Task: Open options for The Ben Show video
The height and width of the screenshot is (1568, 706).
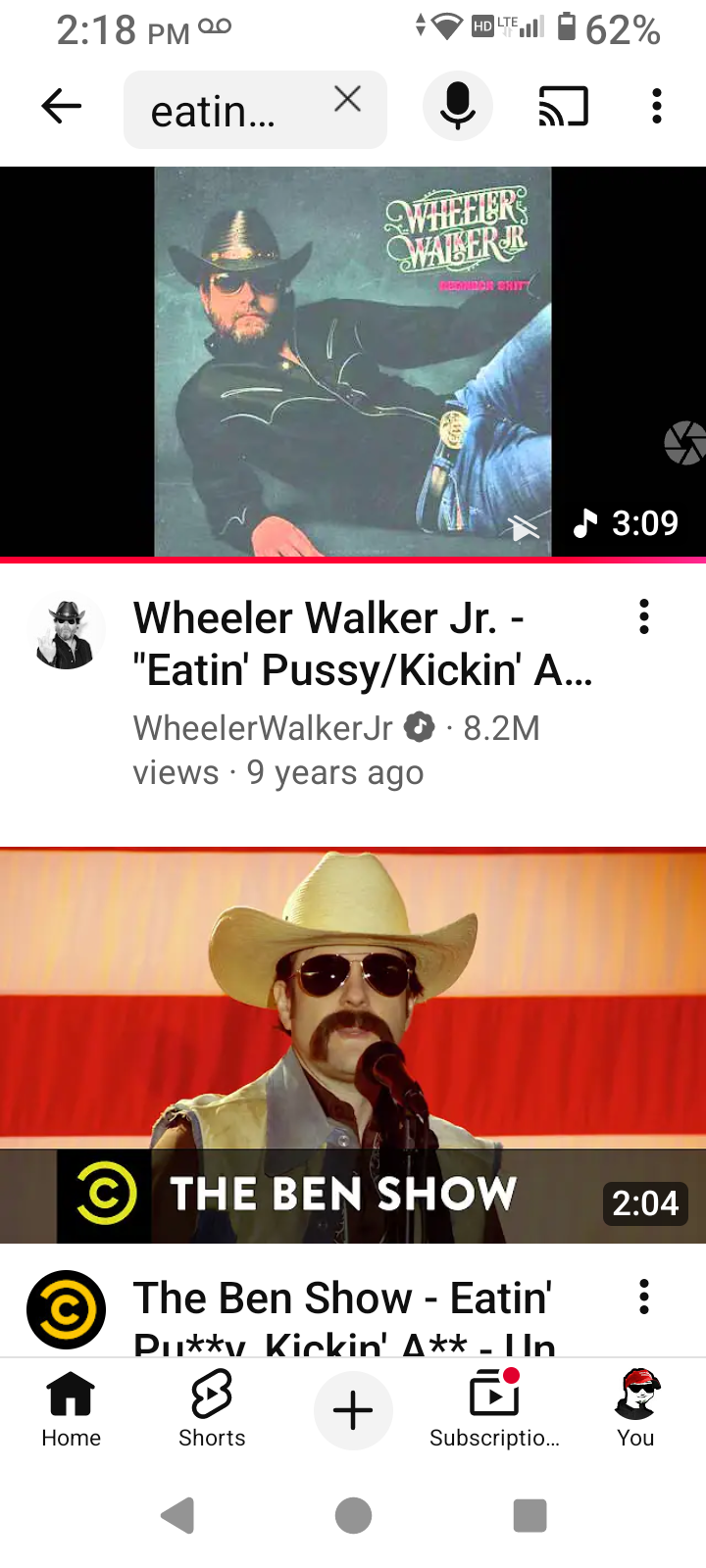Action: tap(644, 1297)
